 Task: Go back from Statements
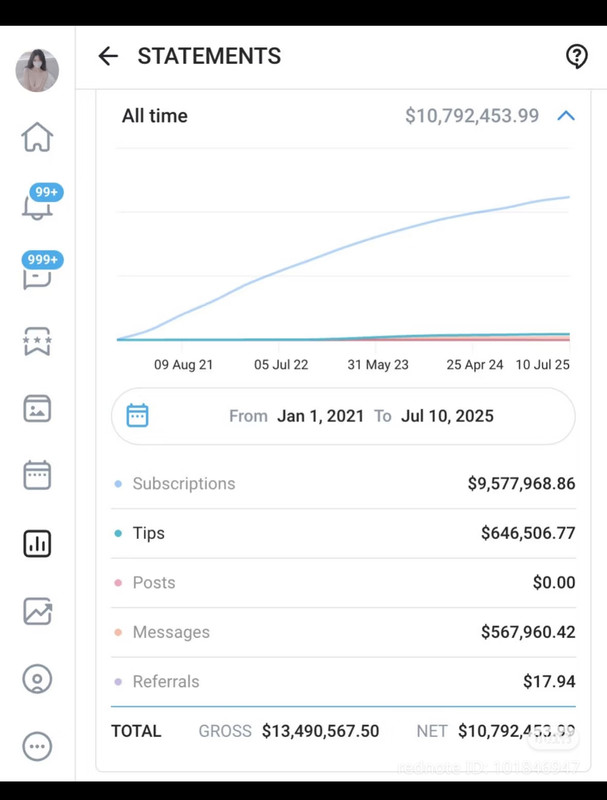tap(108, 57)
